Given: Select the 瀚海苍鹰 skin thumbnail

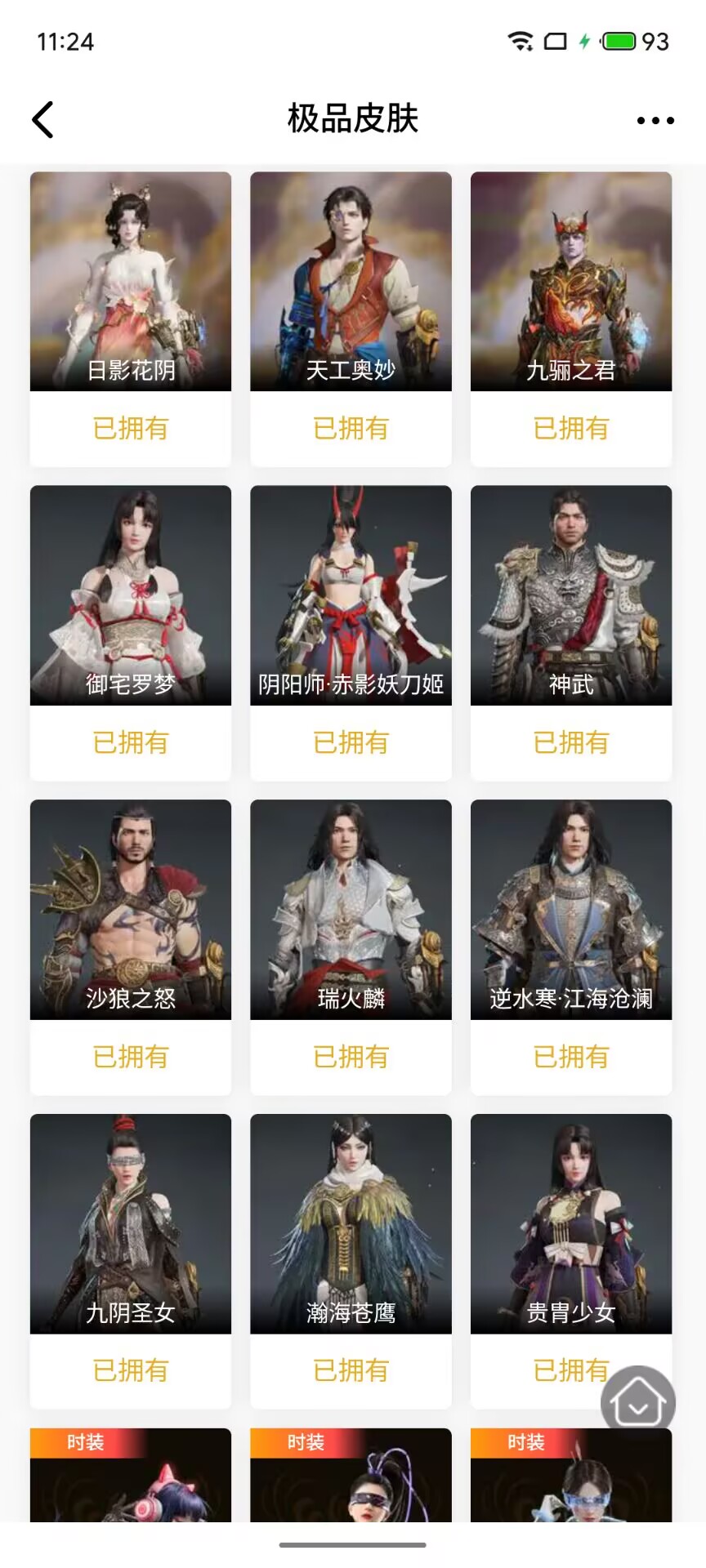Looking at the screenshot, I should coord(351,1223).
